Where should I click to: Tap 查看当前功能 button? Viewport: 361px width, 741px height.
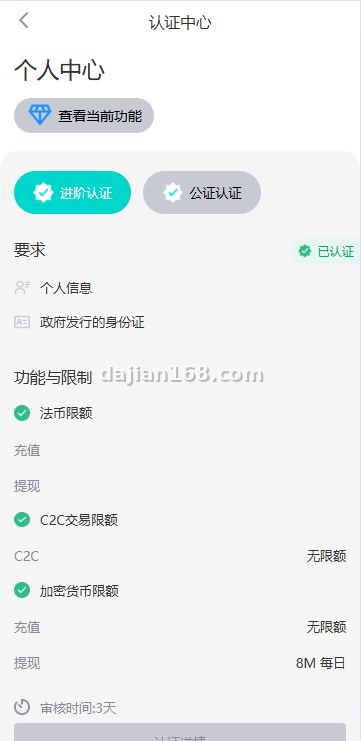coord(84,115)
